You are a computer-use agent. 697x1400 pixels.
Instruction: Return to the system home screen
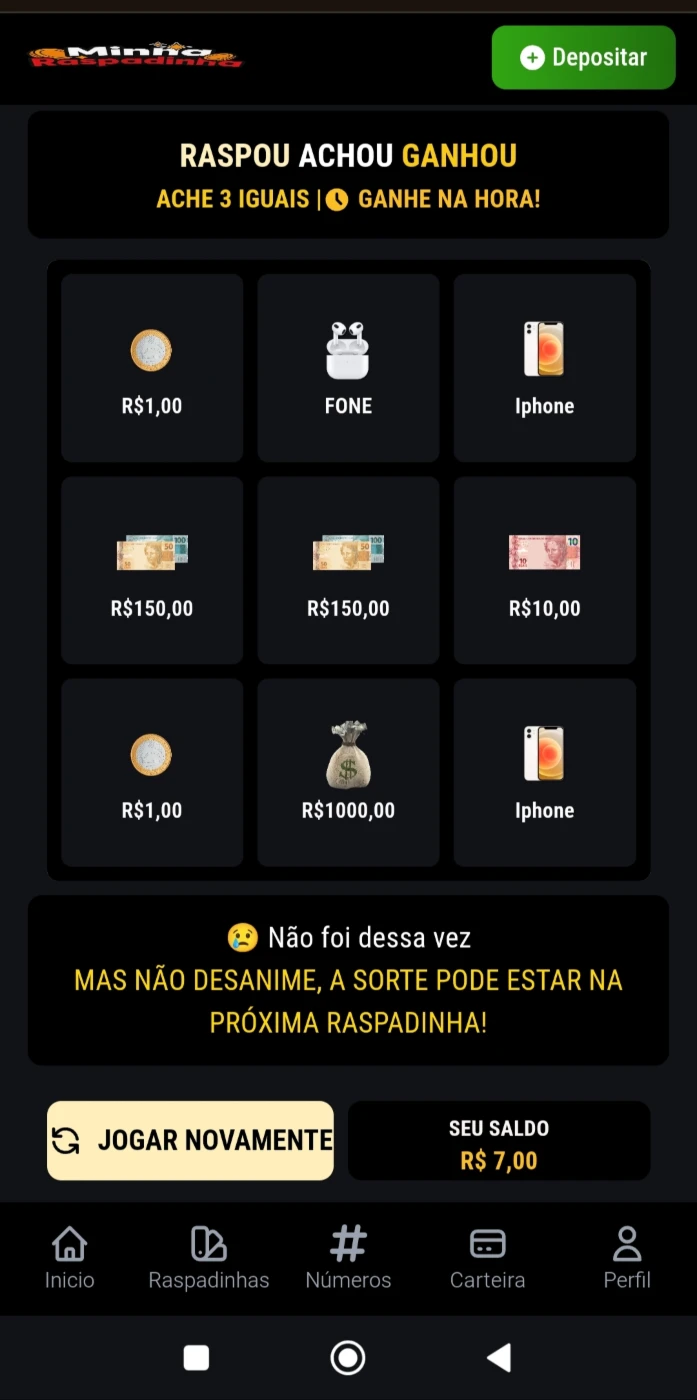(x=348, y=1357)
